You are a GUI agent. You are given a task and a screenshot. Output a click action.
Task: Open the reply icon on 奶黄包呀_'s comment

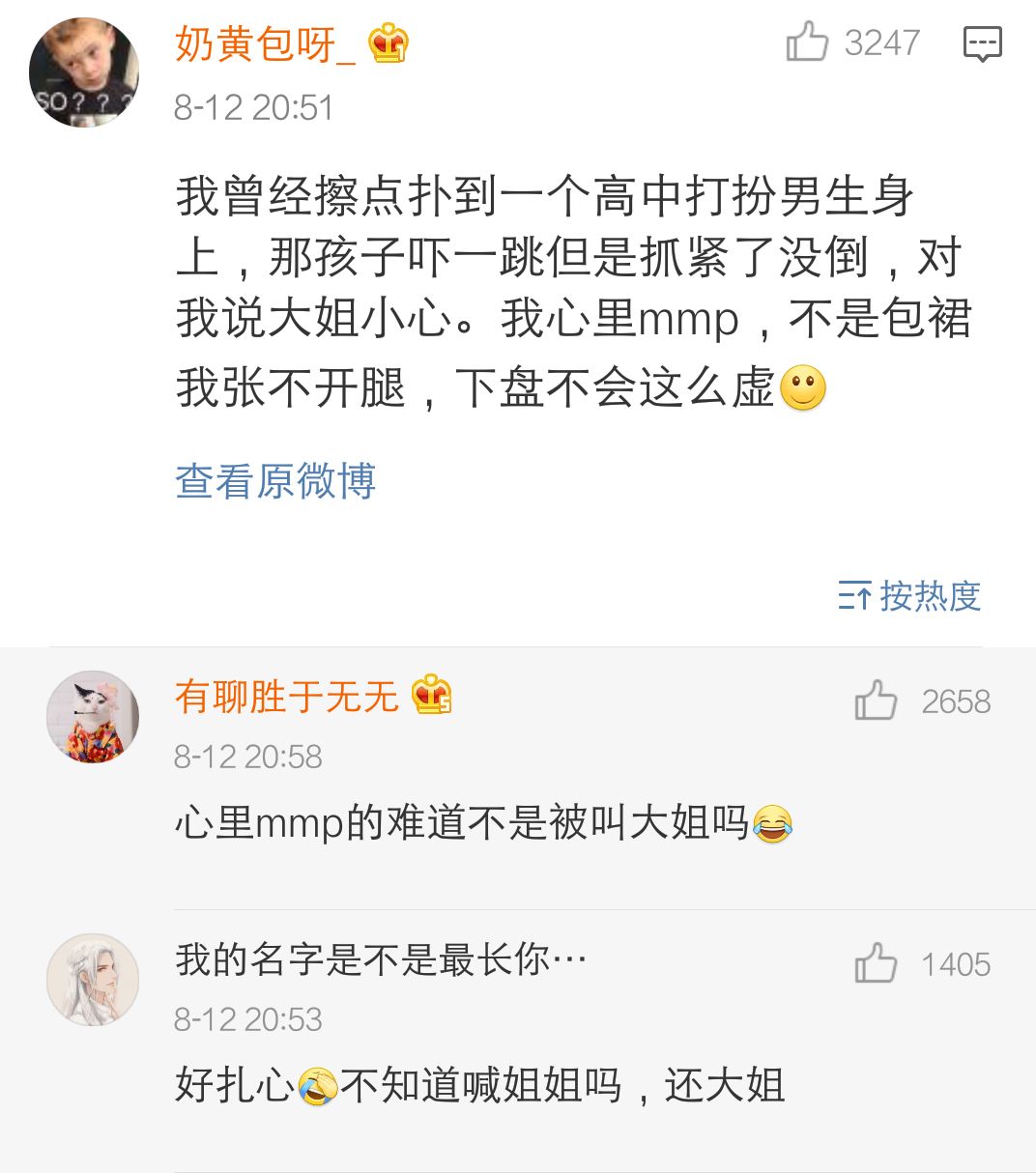point(982,44)
